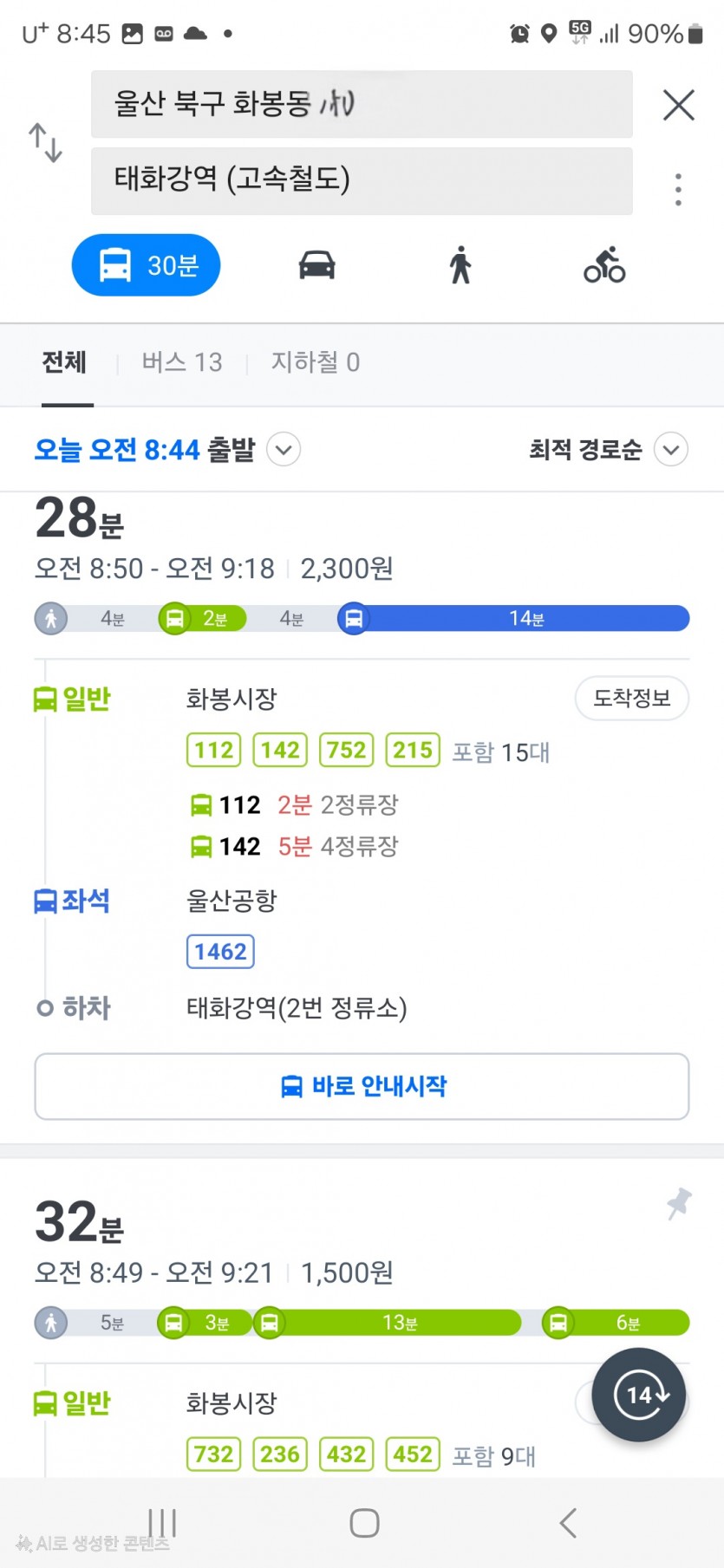Viewport: 724px width, 1568px height.
Task: Start guidance with 바로 안내시작
Action: pyautogui.click(x=362, y=1086)
